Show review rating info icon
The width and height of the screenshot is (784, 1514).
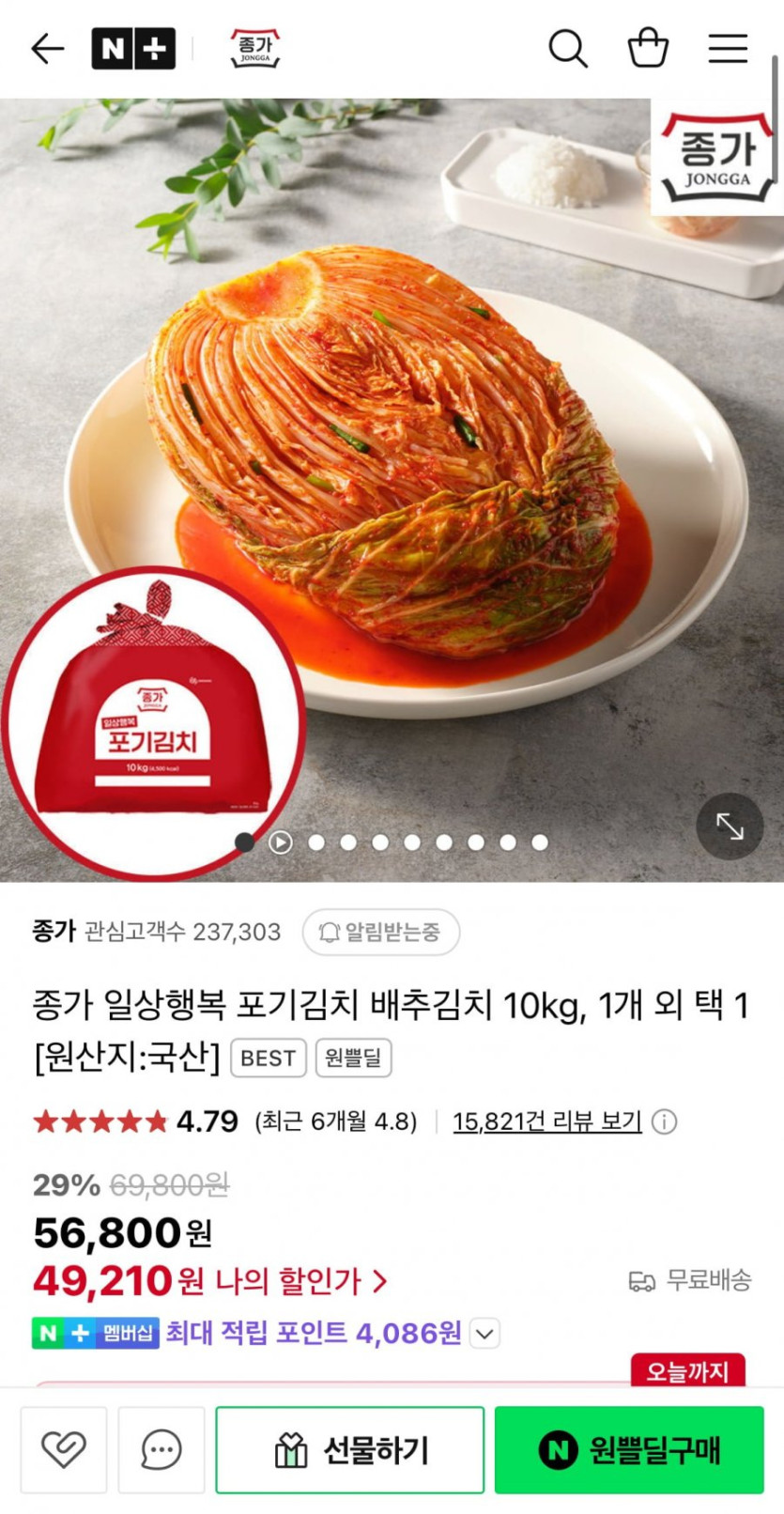click(664, 1122)
